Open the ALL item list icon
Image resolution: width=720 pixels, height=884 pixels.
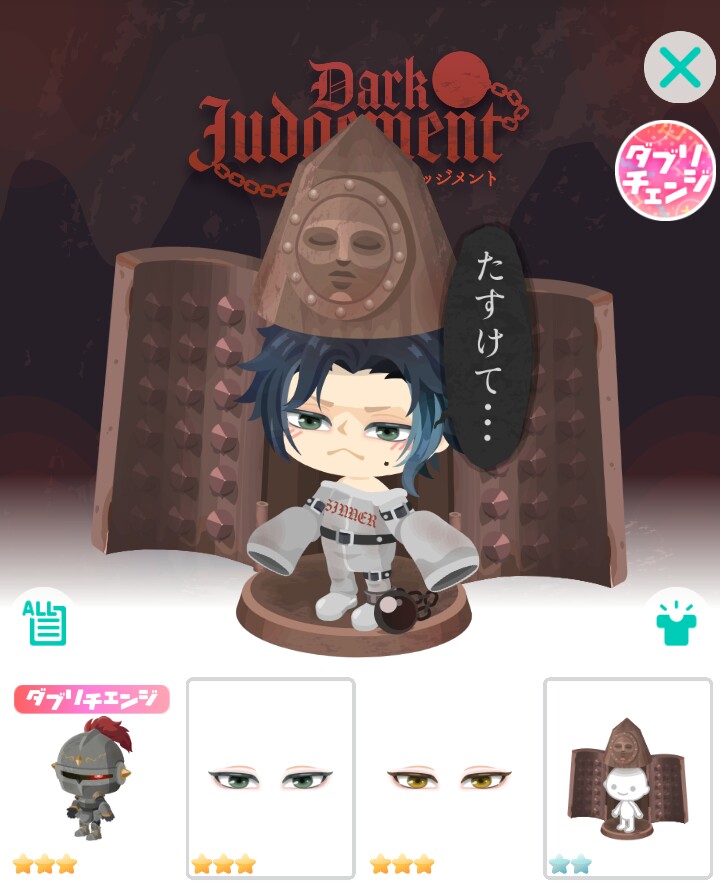tap(45, 624)
